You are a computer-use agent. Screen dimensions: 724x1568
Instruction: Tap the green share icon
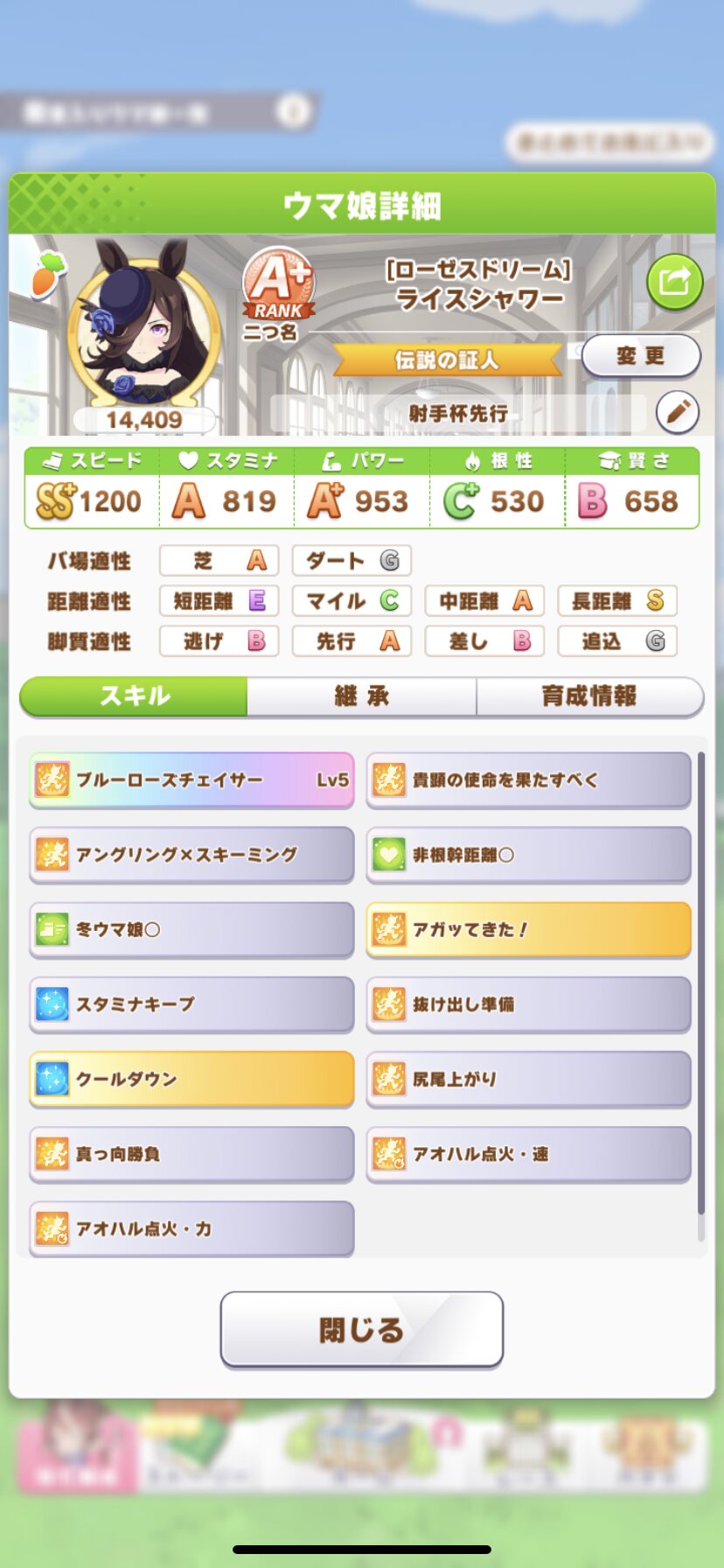674,282
